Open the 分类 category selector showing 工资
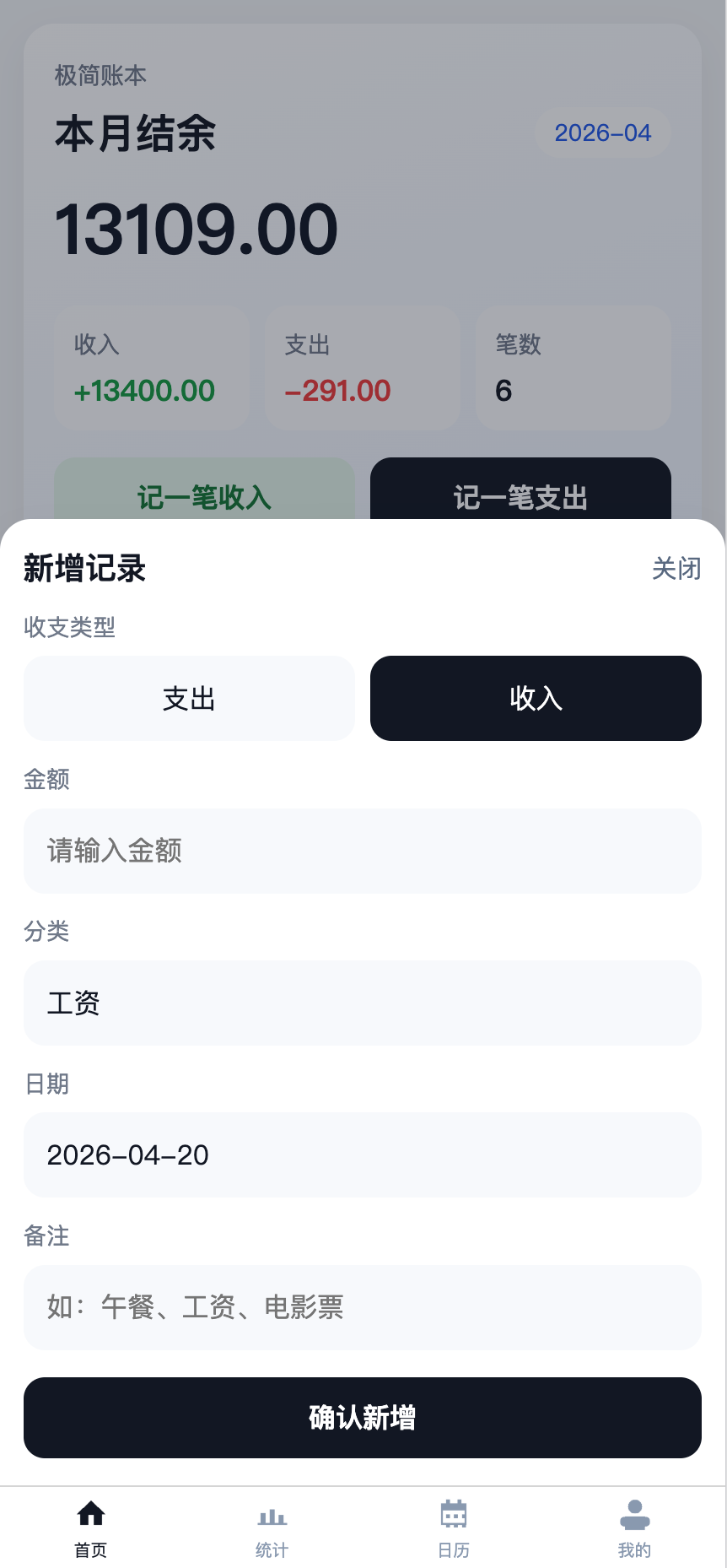Screen dimensions: 727x1568 pyautogui.click(x=363, y=1003)
